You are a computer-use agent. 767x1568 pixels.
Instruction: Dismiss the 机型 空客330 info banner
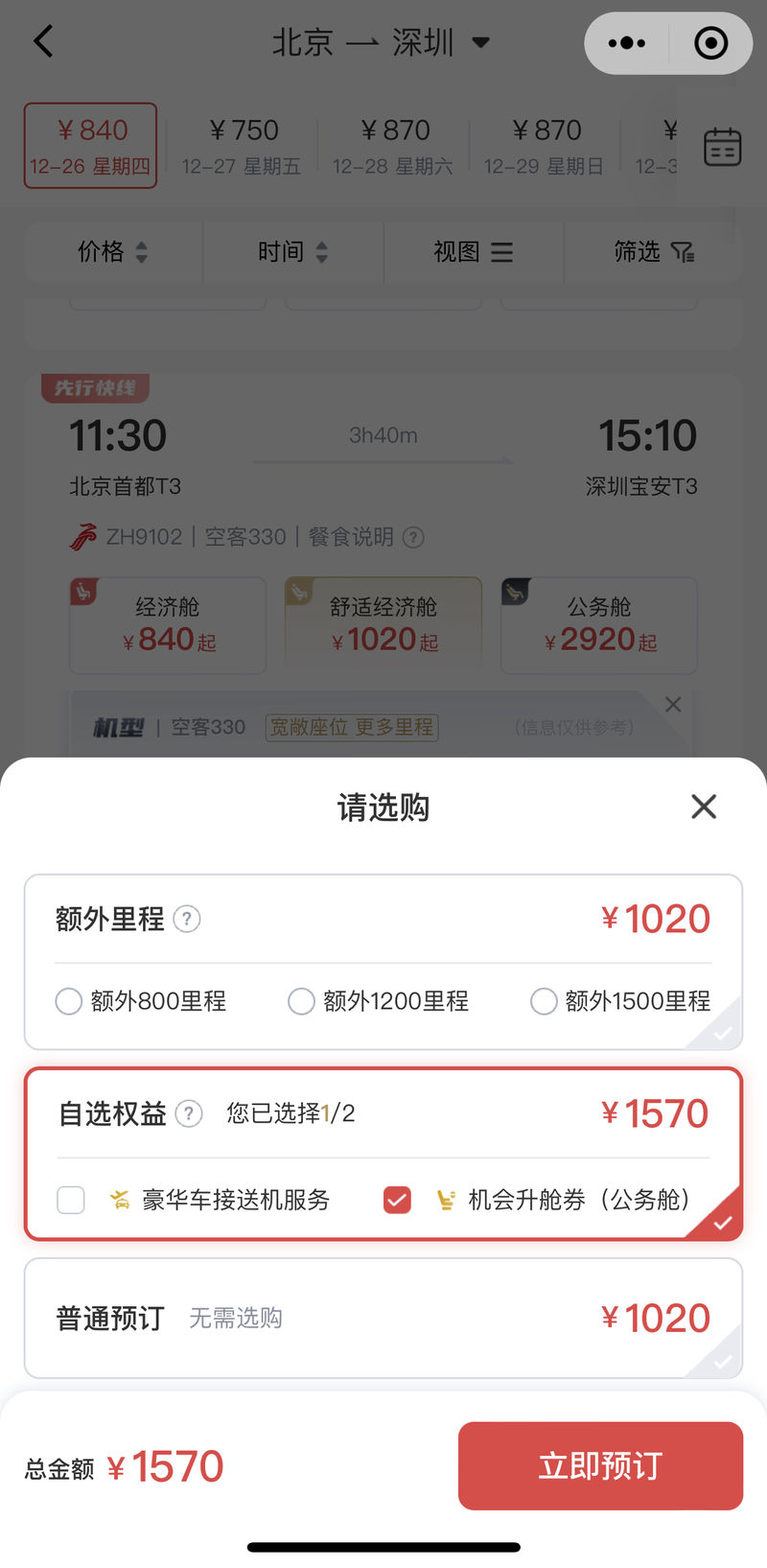point(673,705)
